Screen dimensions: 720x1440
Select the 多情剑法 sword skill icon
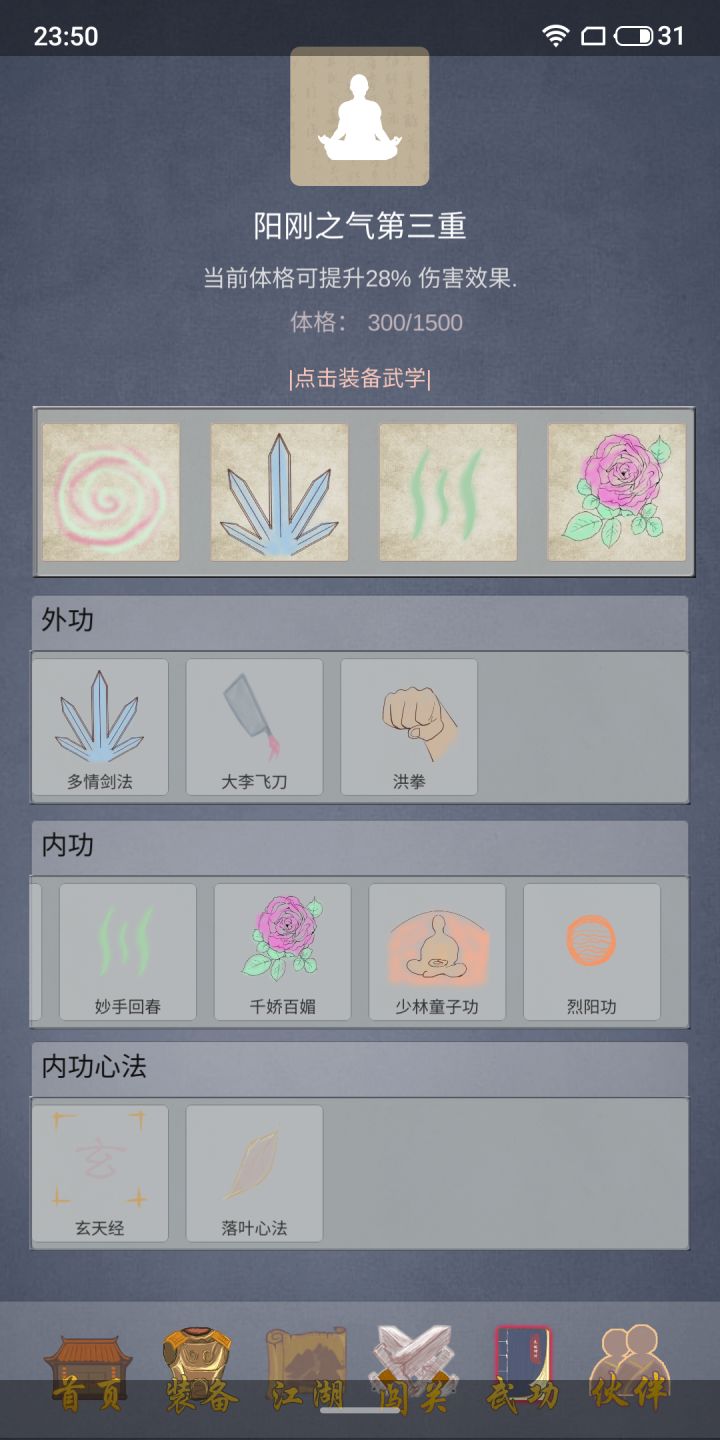(x=100, y=725)
